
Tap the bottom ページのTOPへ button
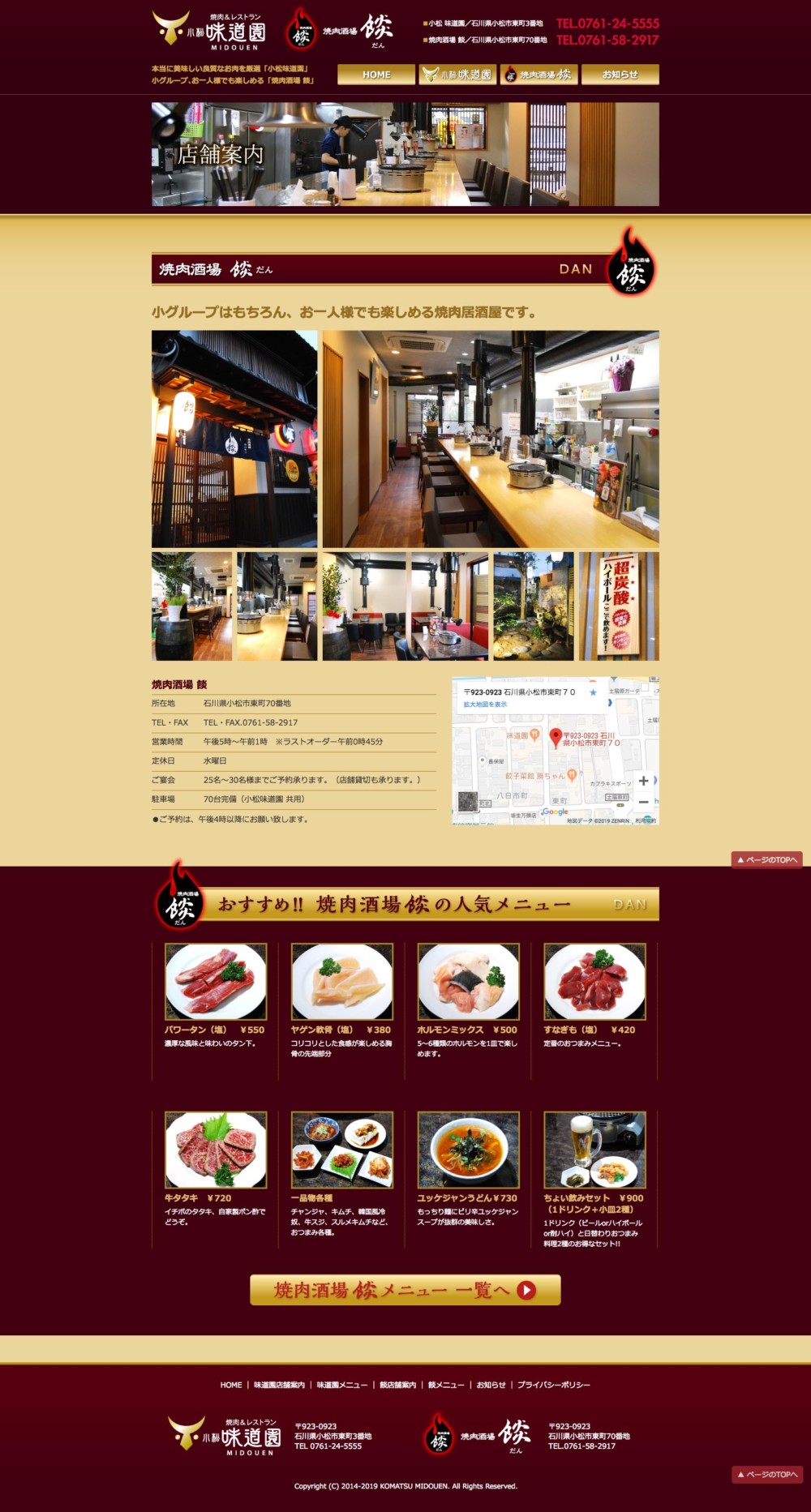click(766, 1475)
